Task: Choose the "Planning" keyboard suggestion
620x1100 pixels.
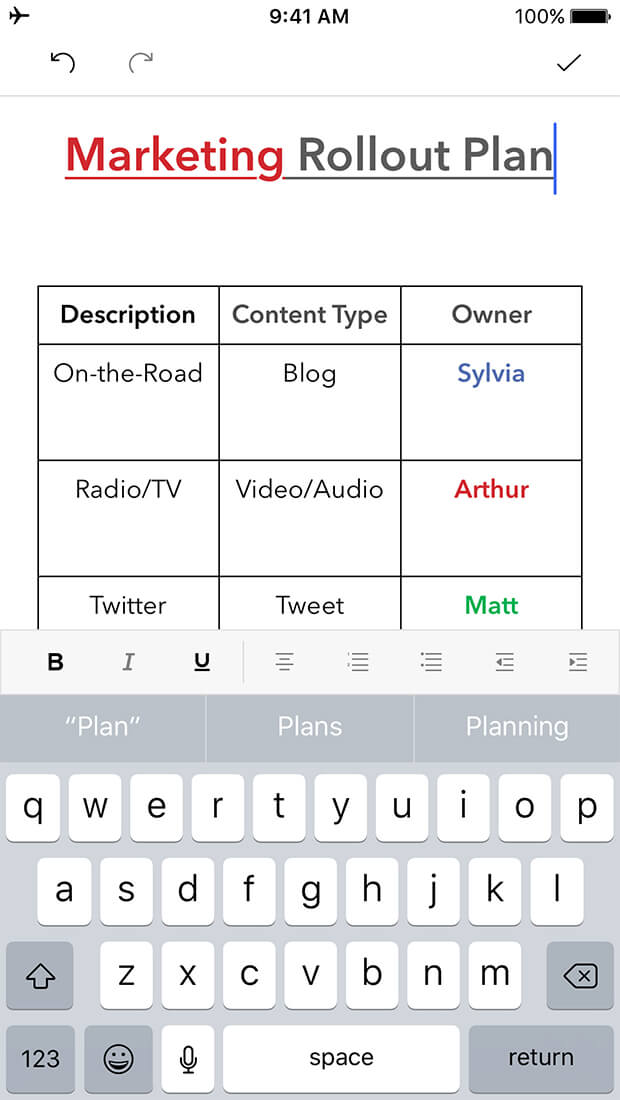Action: (516, 727)
